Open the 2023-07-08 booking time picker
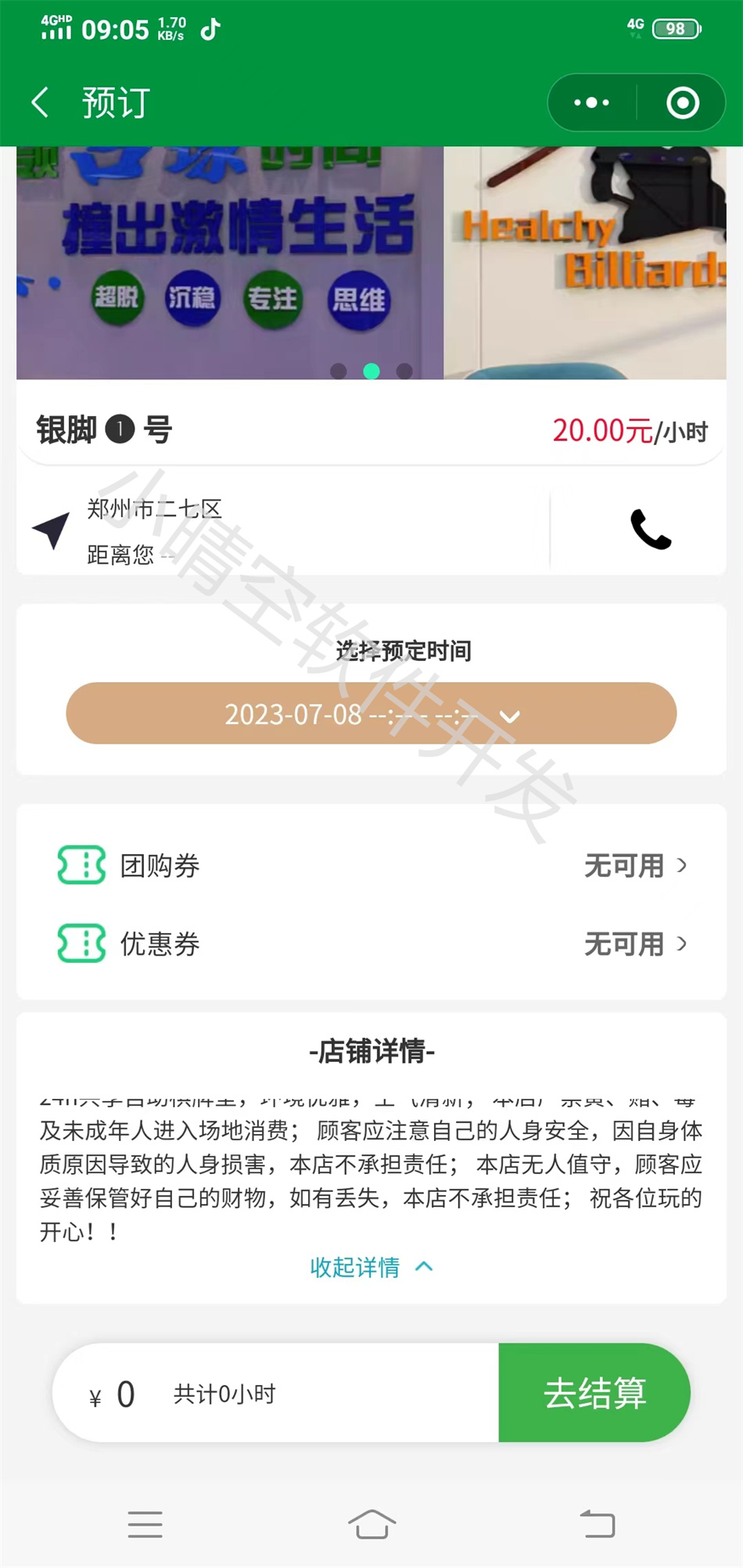743x1568 pixels. [371, 713]
